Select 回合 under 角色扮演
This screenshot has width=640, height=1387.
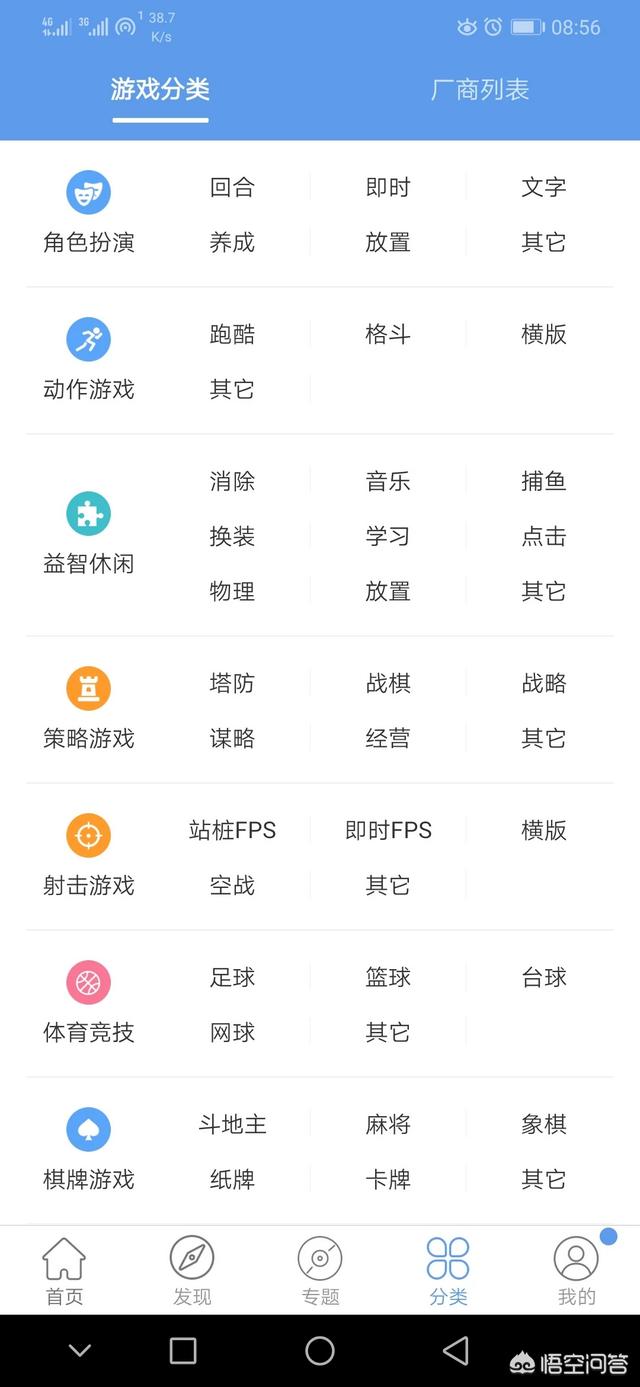pyautogui.click(x=232, y=187)
